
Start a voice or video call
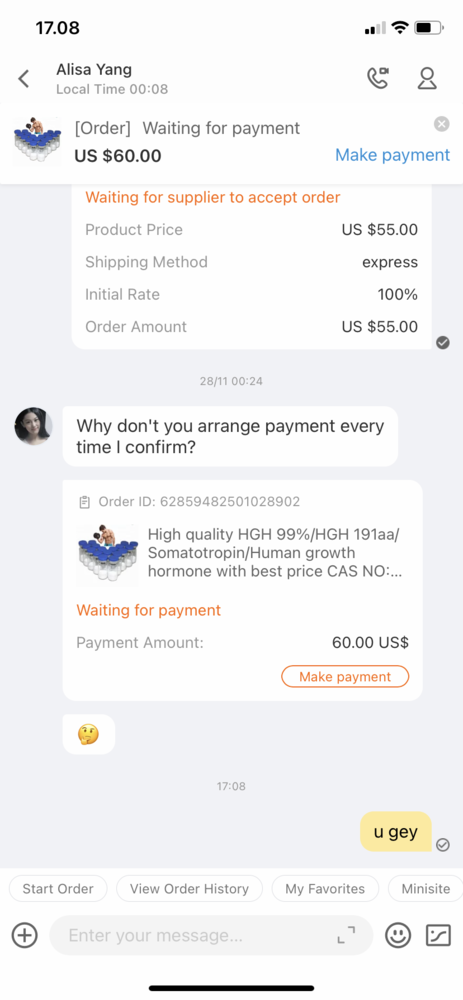tap(378, 78)
